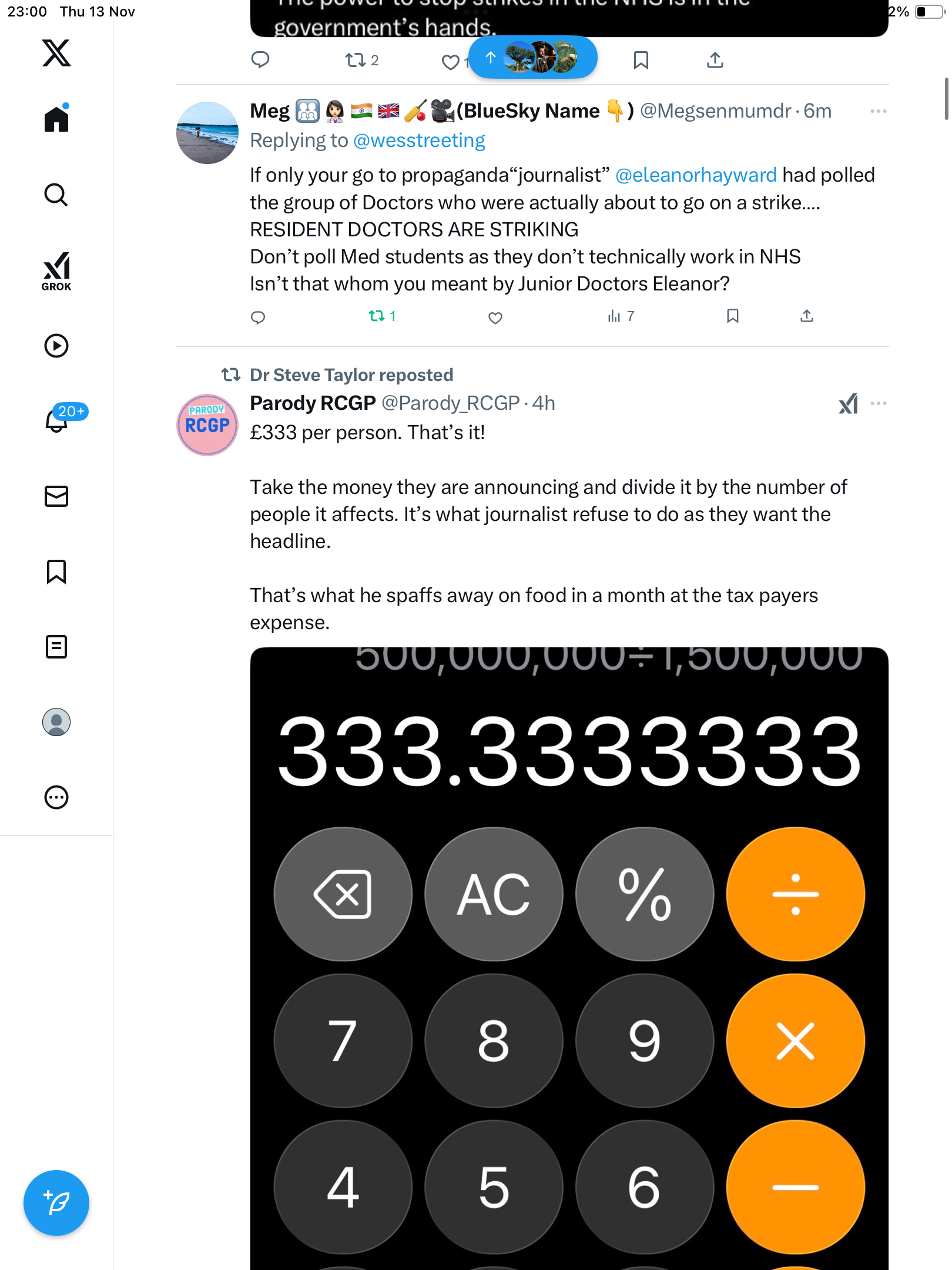Open overflow menu on Parody RCGP post

coord(878,403)
